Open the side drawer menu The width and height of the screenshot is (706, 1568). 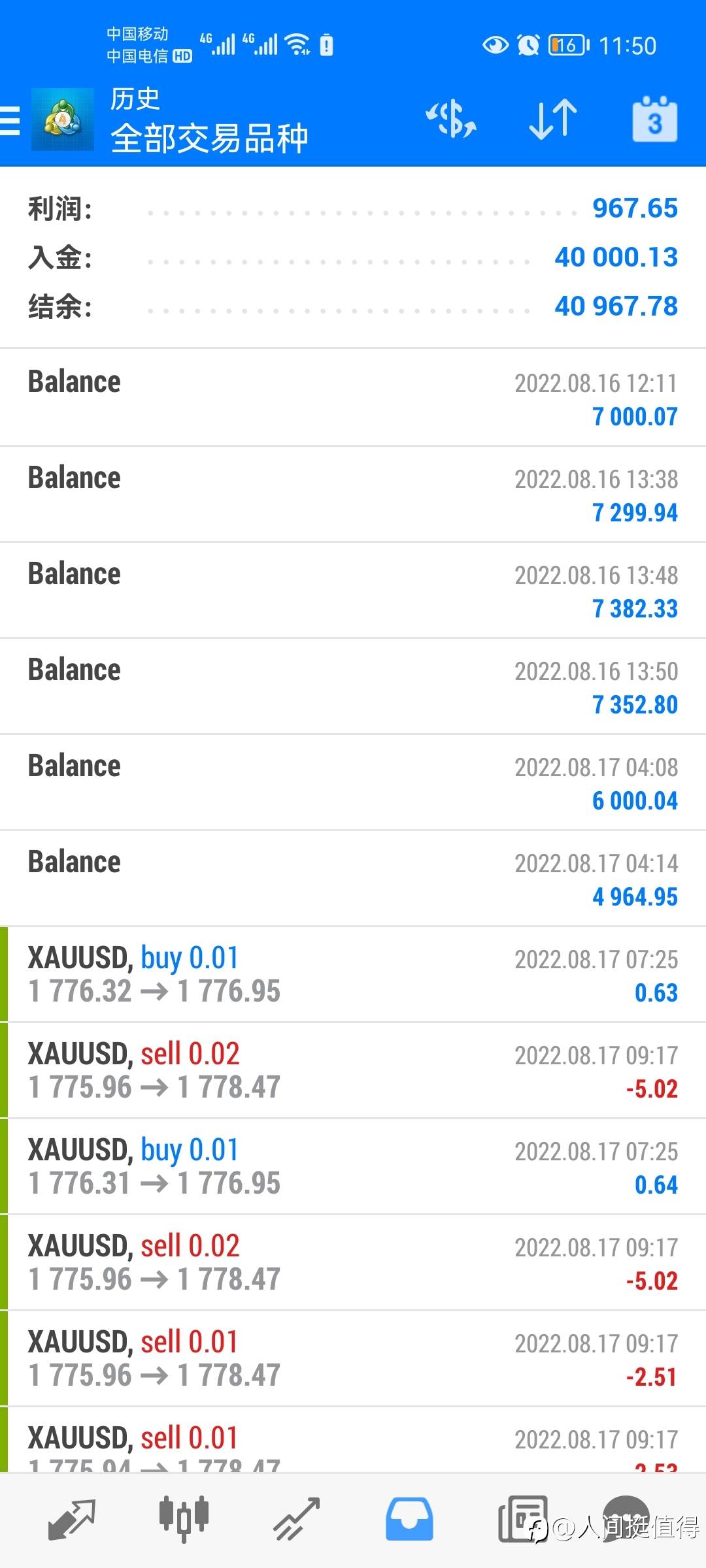click(x=10, y=121)
